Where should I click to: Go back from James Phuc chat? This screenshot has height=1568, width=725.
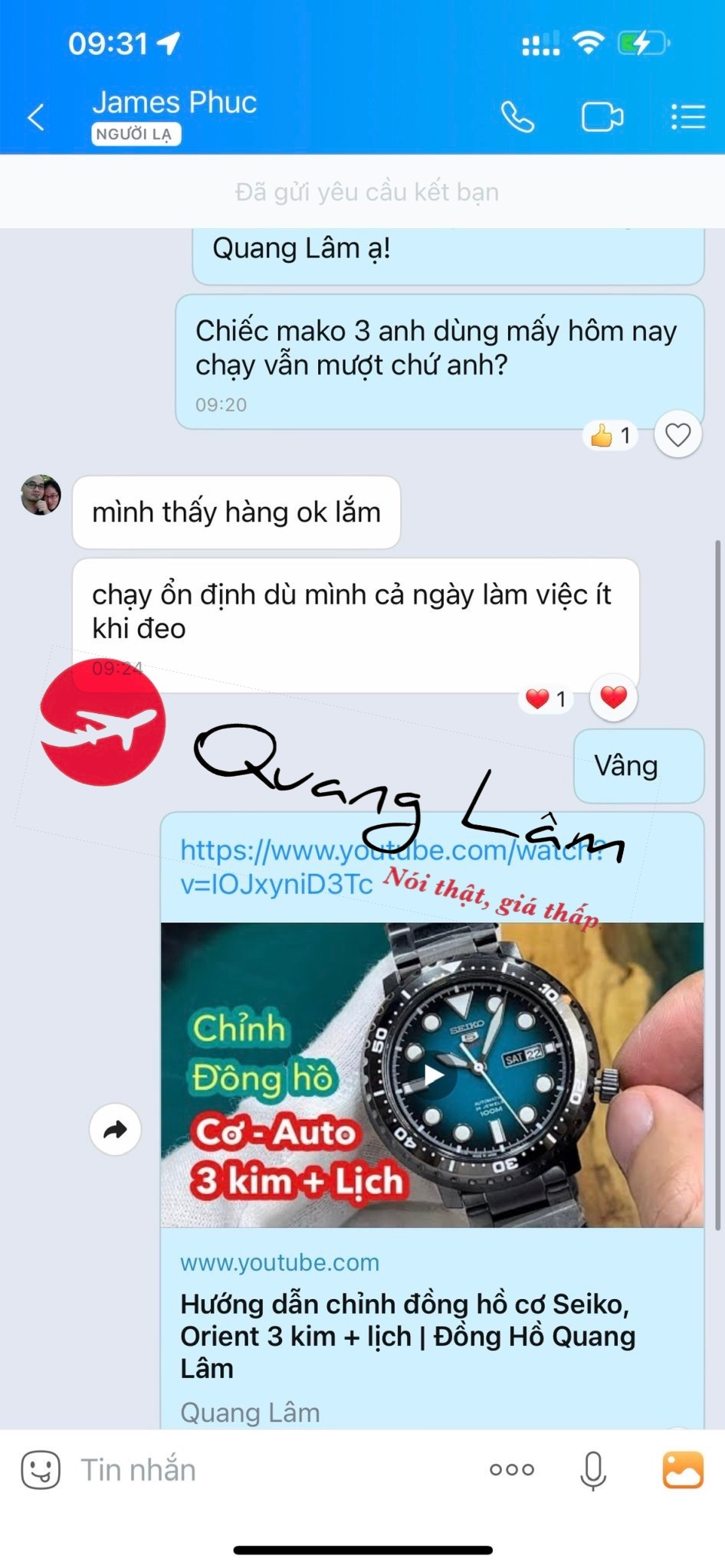35,117
